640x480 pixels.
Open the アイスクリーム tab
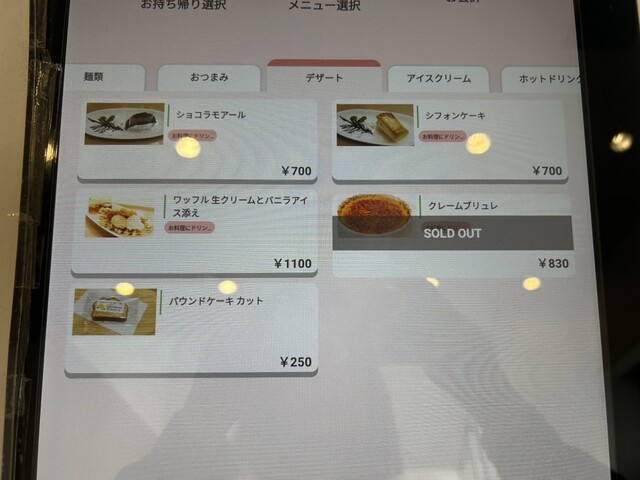[x=438, y=78]
